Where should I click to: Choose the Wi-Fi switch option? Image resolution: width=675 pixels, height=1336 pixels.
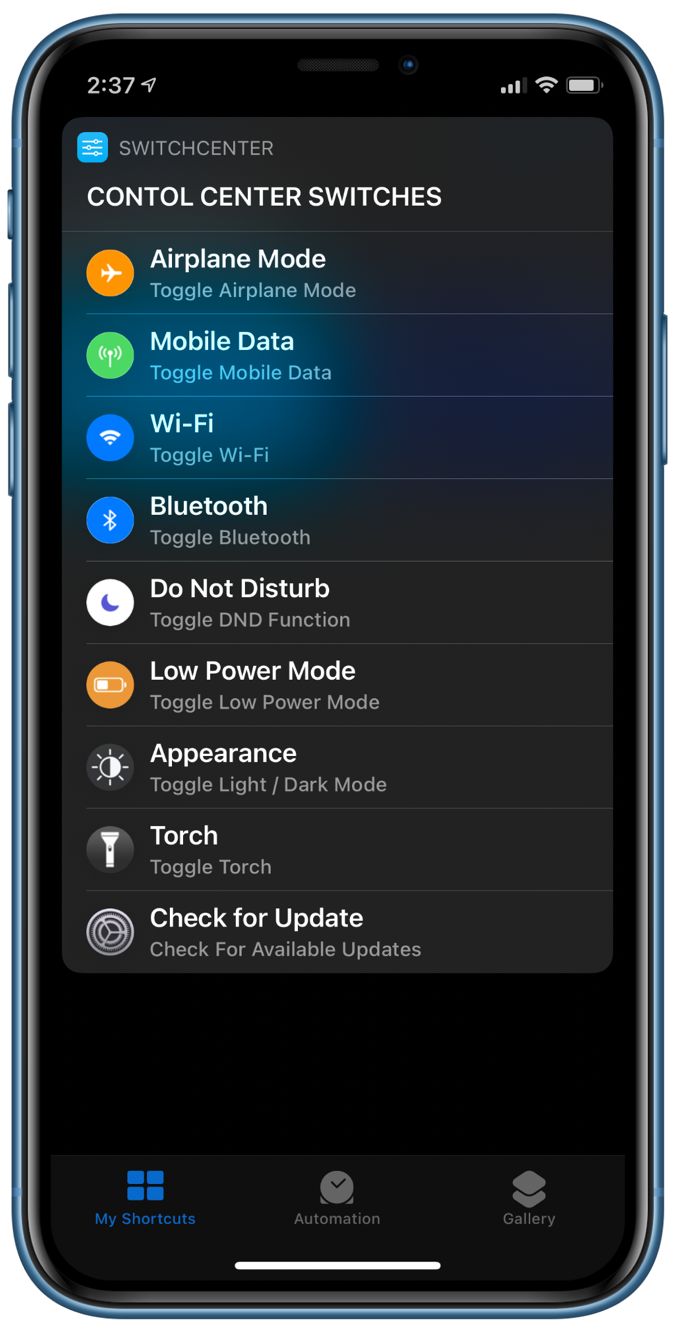tap(337, 438)
